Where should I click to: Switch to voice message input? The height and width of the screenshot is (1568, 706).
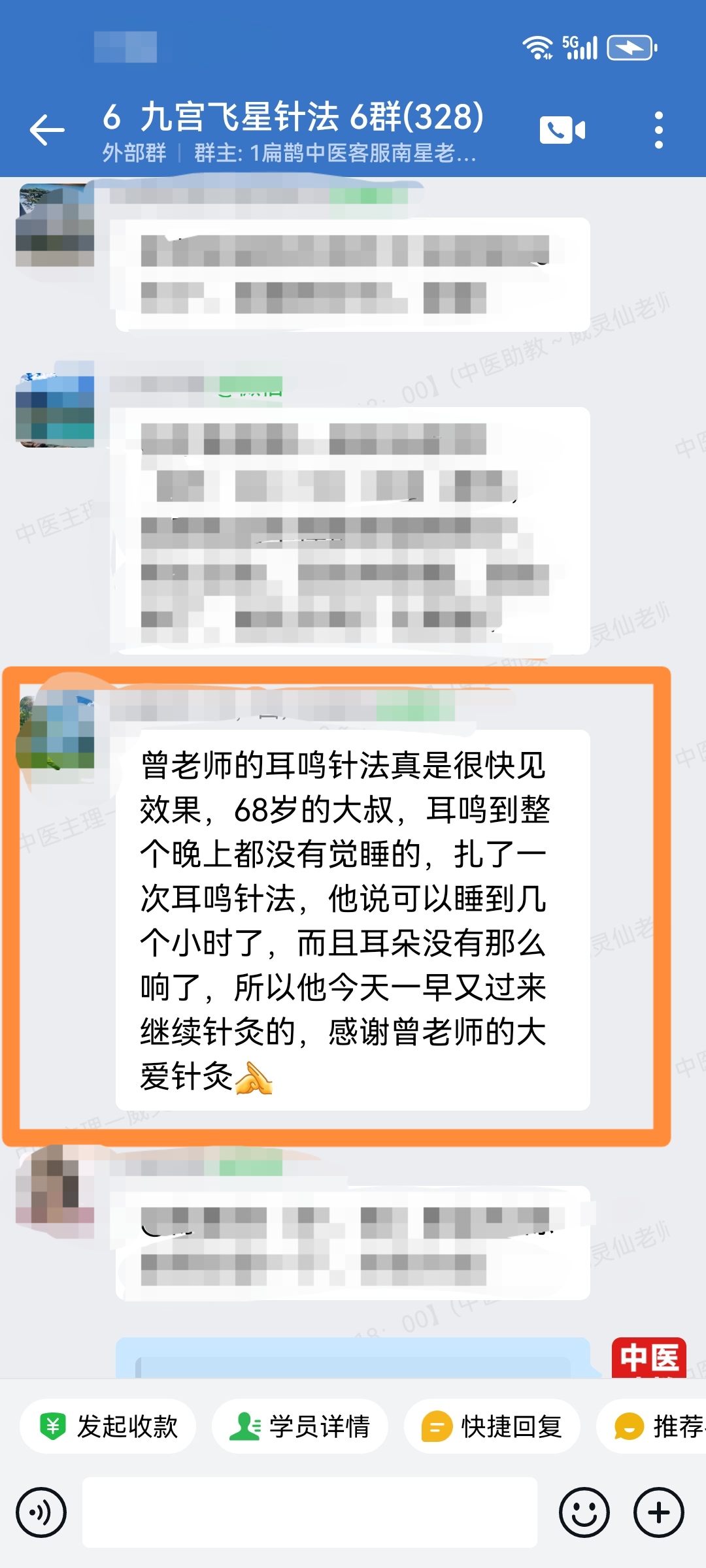42,1512
